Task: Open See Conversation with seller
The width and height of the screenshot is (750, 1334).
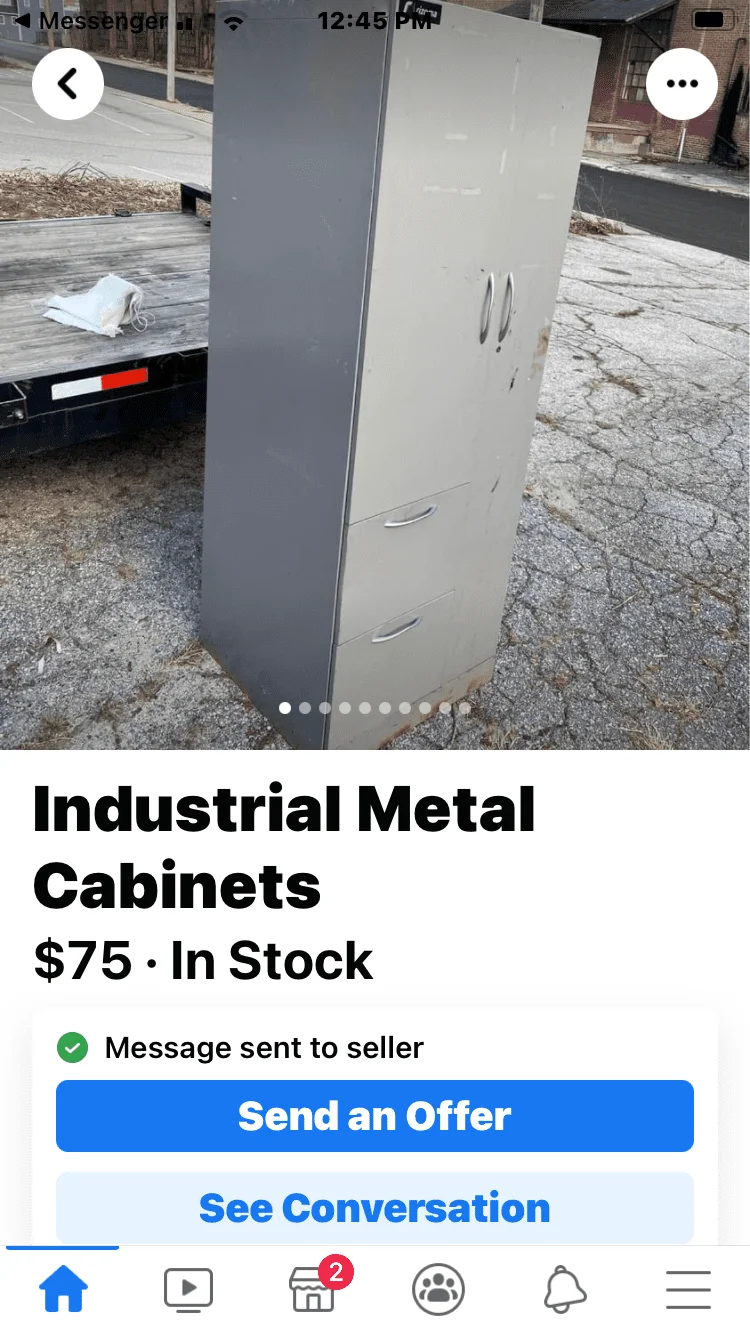Action: pos(374,1208)
